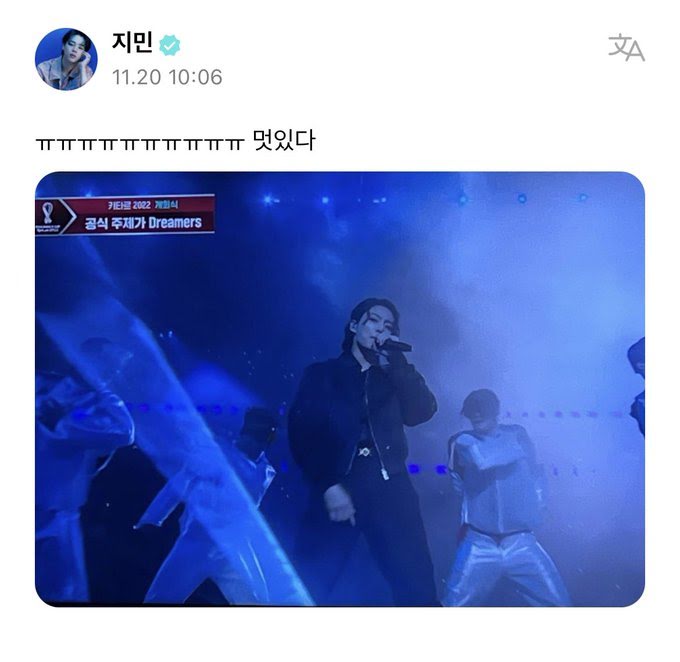
Task: Open the 지민 username link
Action: (x=131, y=43)
